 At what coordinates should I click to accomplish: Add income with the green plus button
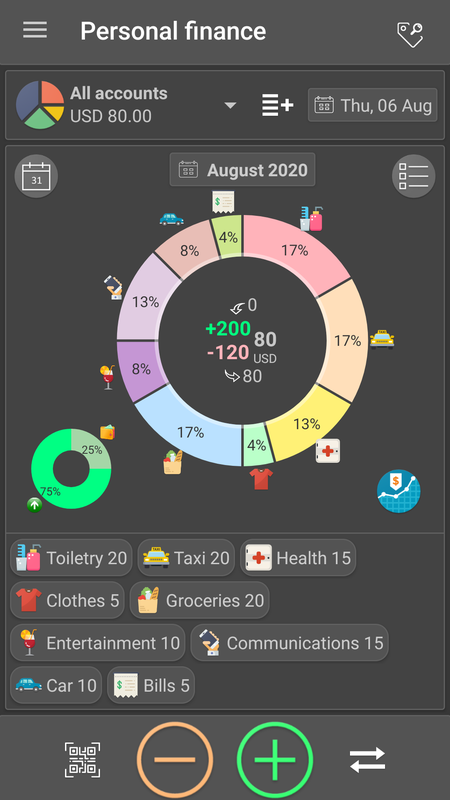pos(275,760)
